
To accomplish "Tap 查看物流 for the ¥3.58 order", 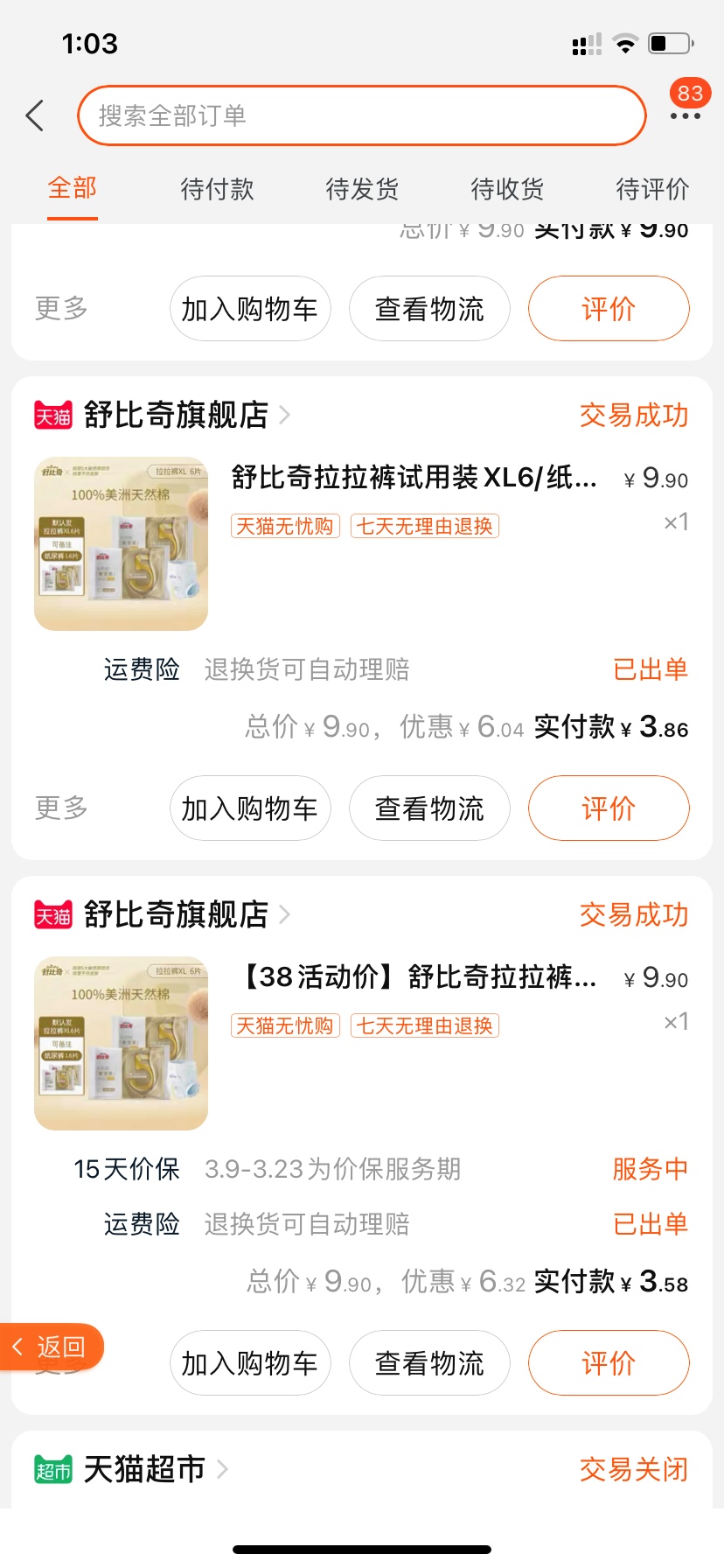I will (x=429, y=1363).
